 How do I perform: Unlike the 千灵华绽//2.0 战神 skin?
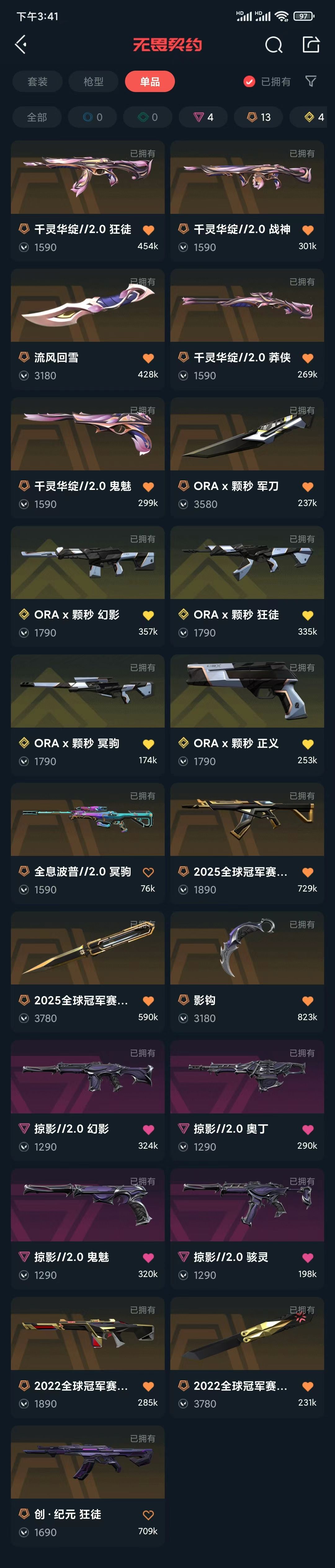(308, 230)
